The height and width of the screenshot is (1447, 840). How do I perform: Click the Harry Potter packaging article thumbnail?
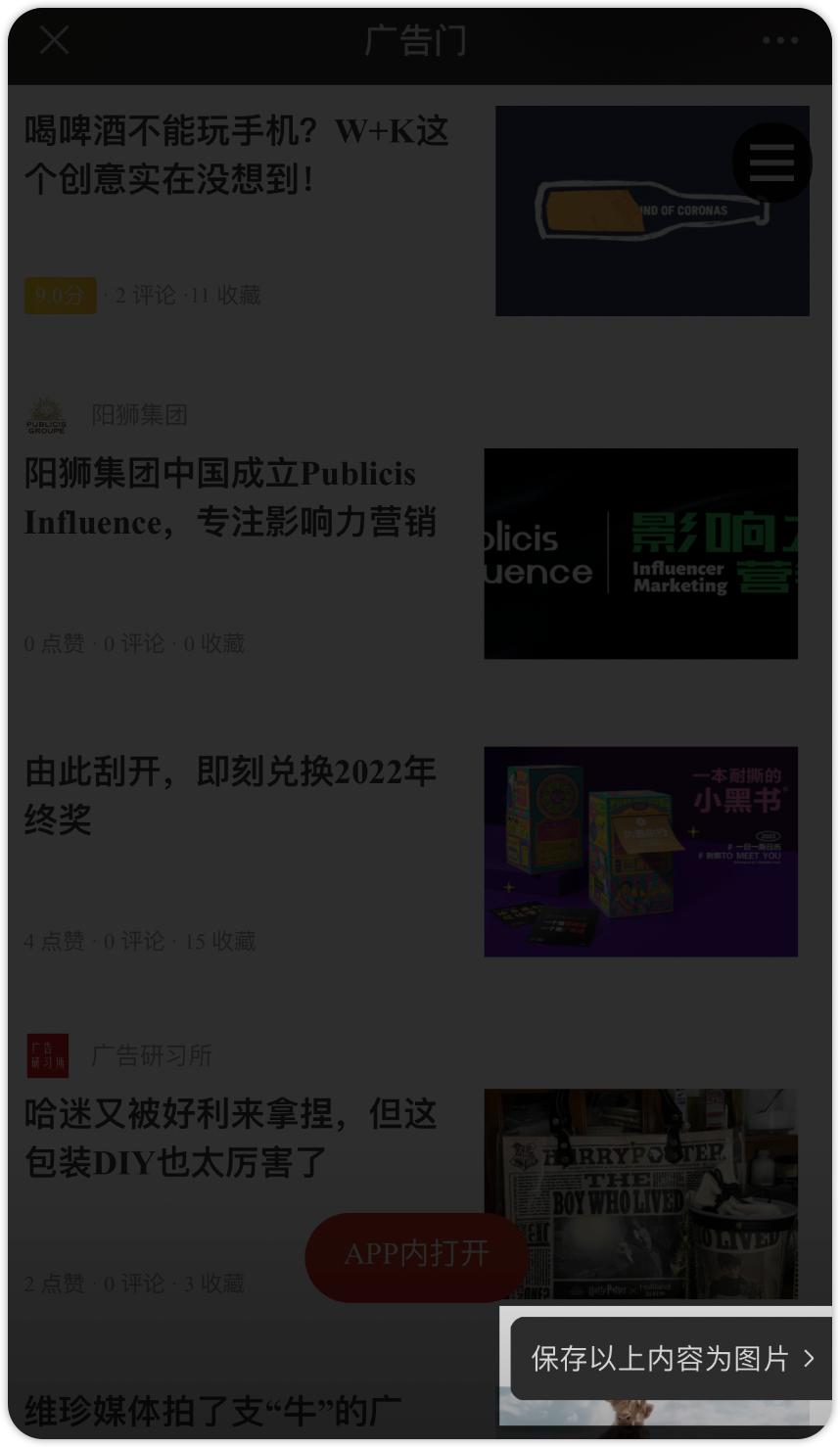point(641,1196)
